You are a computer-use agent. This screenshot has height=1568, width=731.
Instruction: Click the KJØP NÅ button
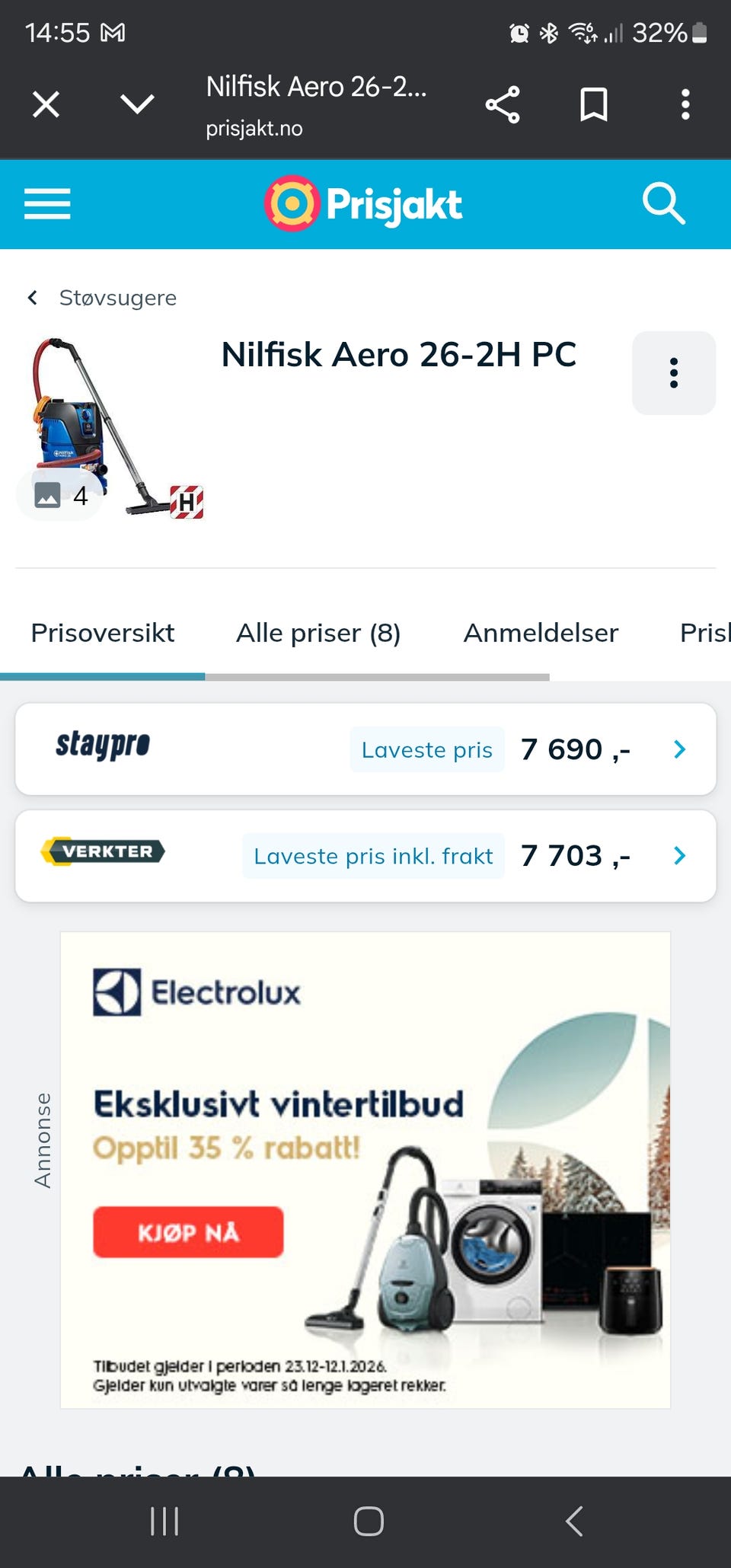point(189,1232)
